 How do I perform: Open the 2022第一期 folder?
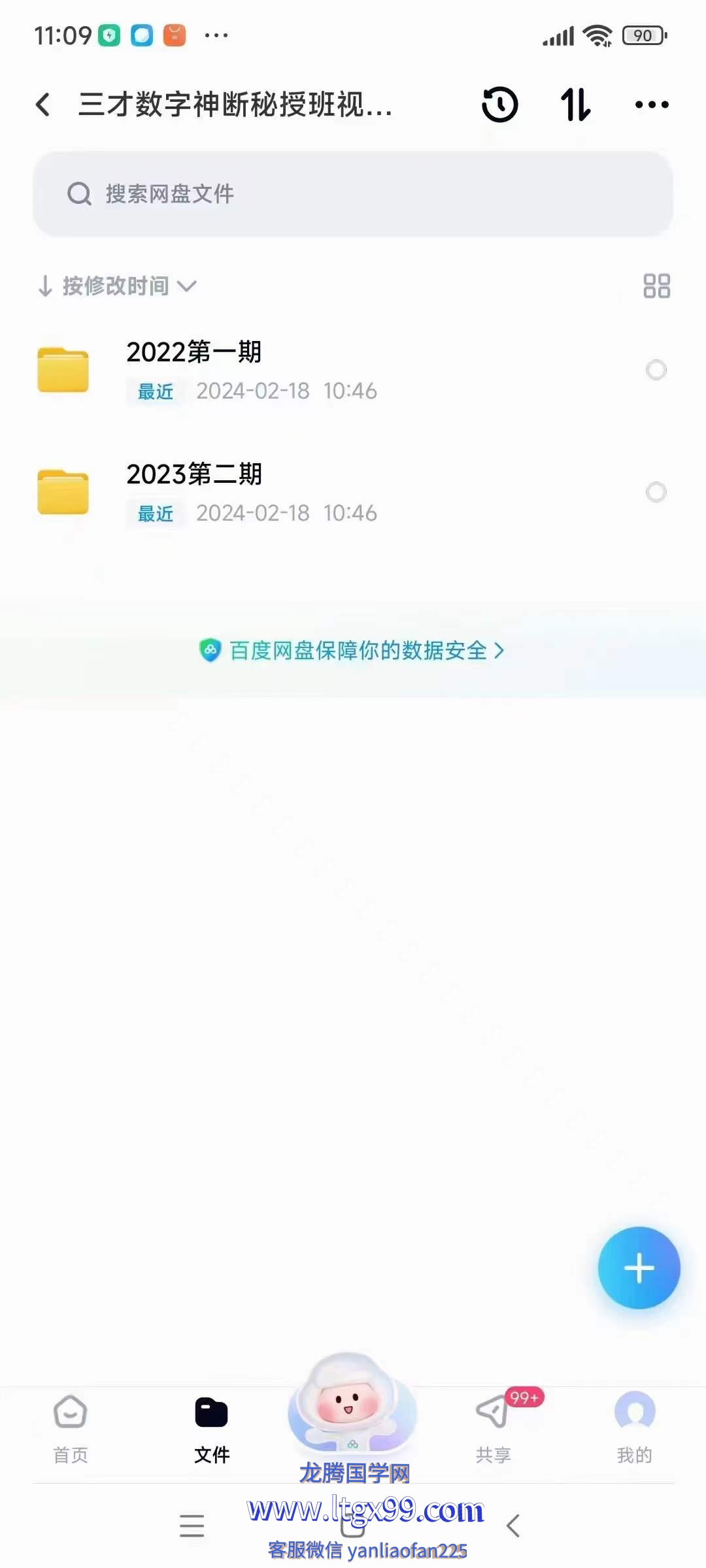tap(193, 369)
